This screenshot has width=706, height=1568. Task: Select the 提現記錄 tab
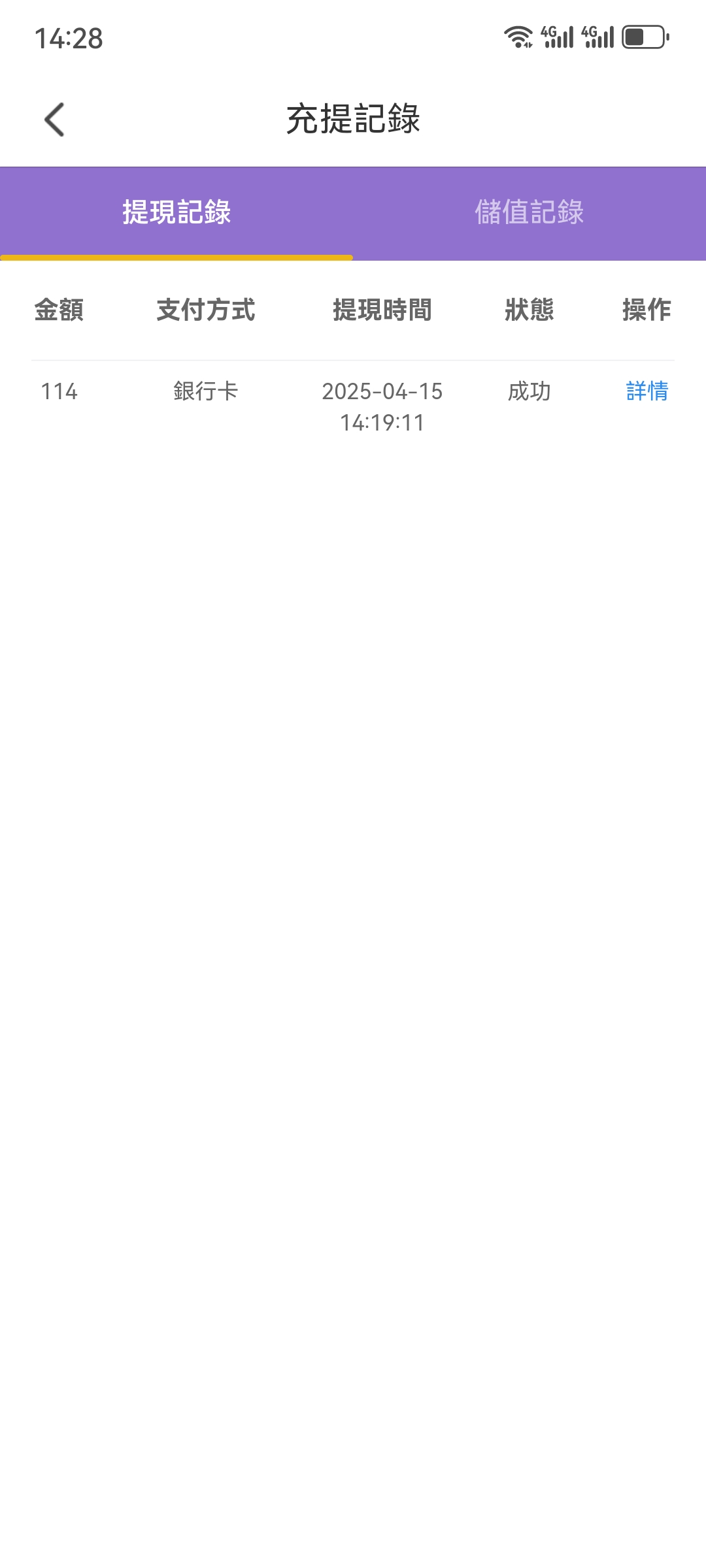click(x=176, y=213)
